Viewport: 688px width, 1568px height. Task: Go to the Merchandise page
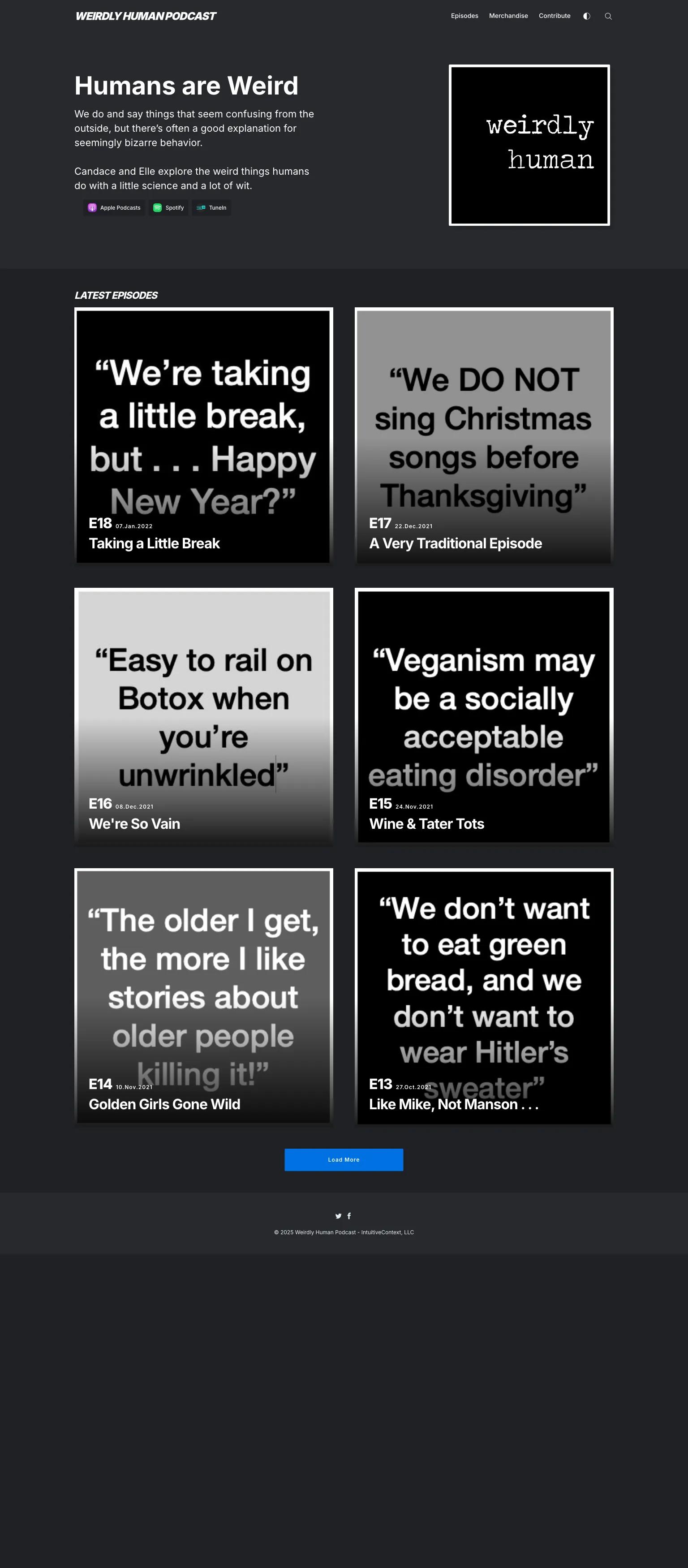508,16
